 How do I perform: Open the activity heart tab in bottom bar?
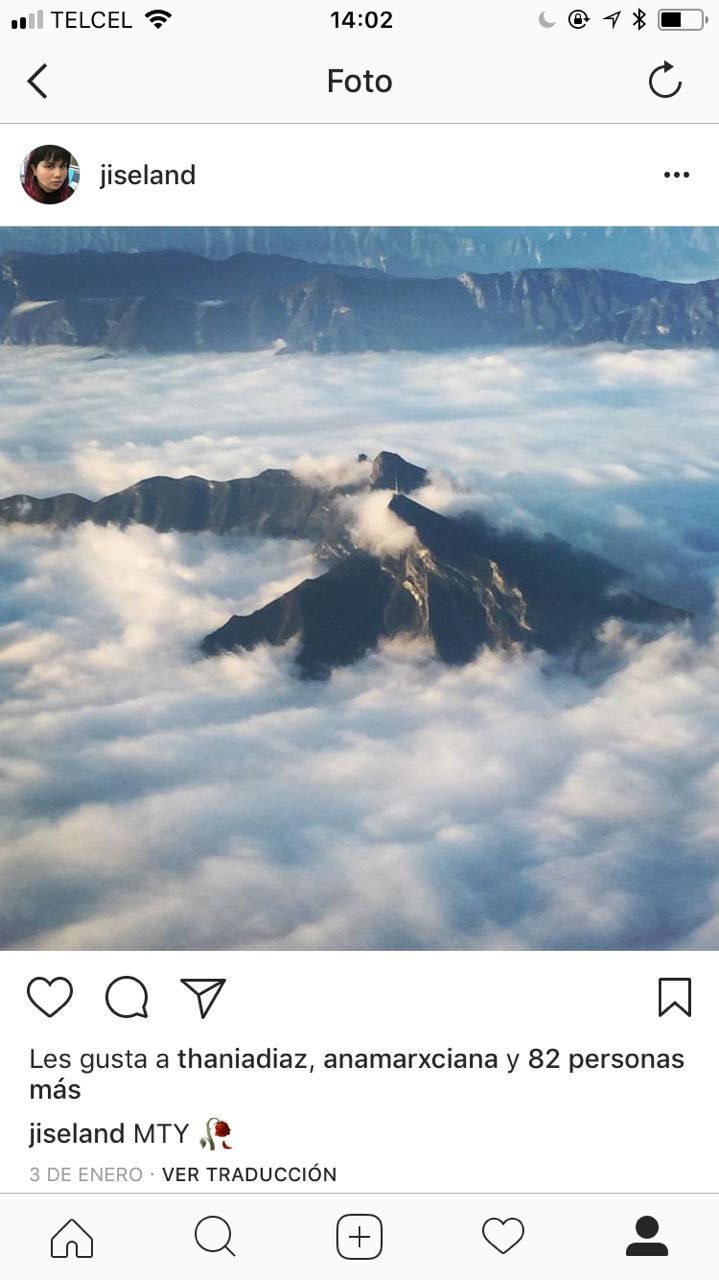click(x=503, y=1237)
